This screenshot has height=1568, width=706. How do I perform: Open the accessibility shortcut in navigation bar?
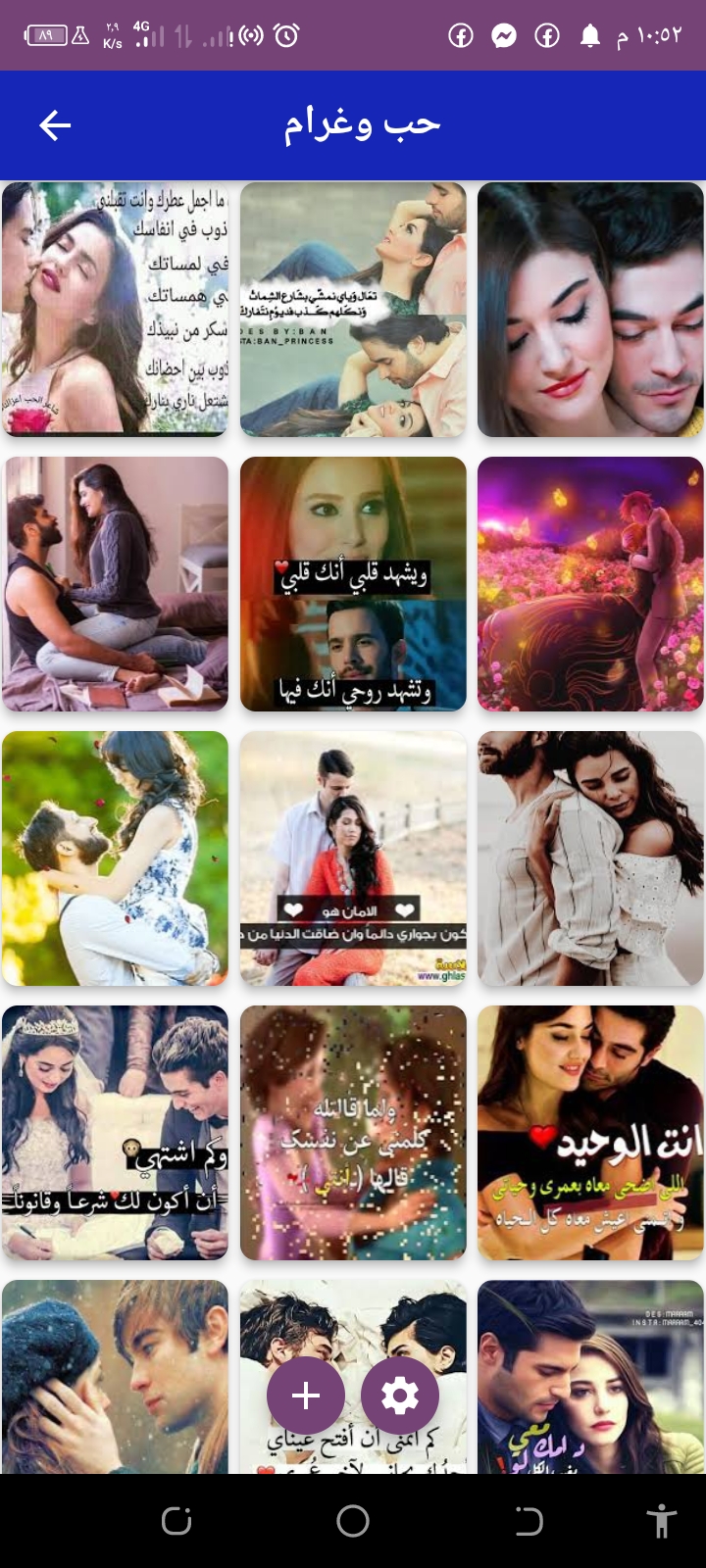point(662,1521)
